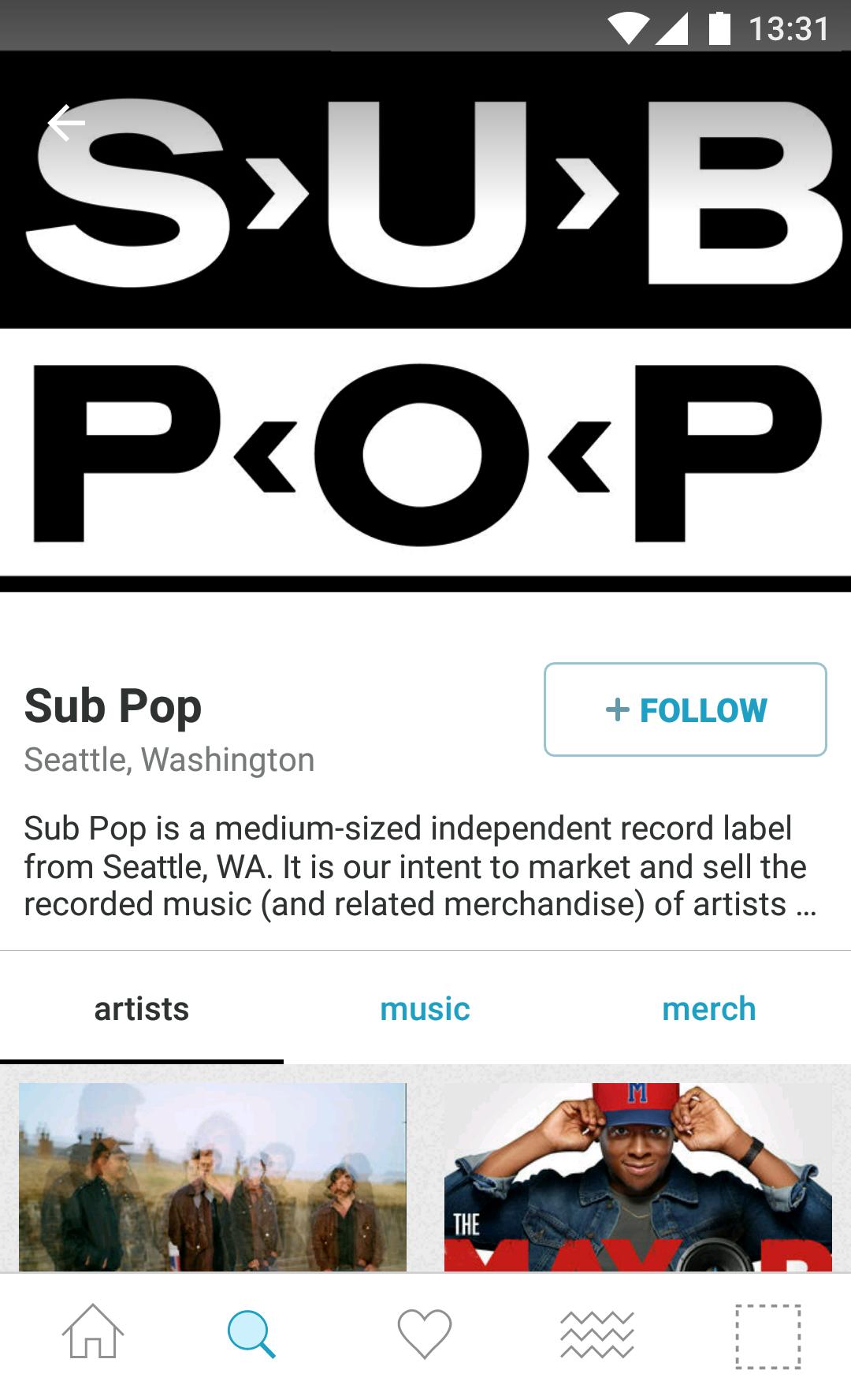851x1400 pixels.
Task: Open the merch tab
Action: [x=708, y=1008]
